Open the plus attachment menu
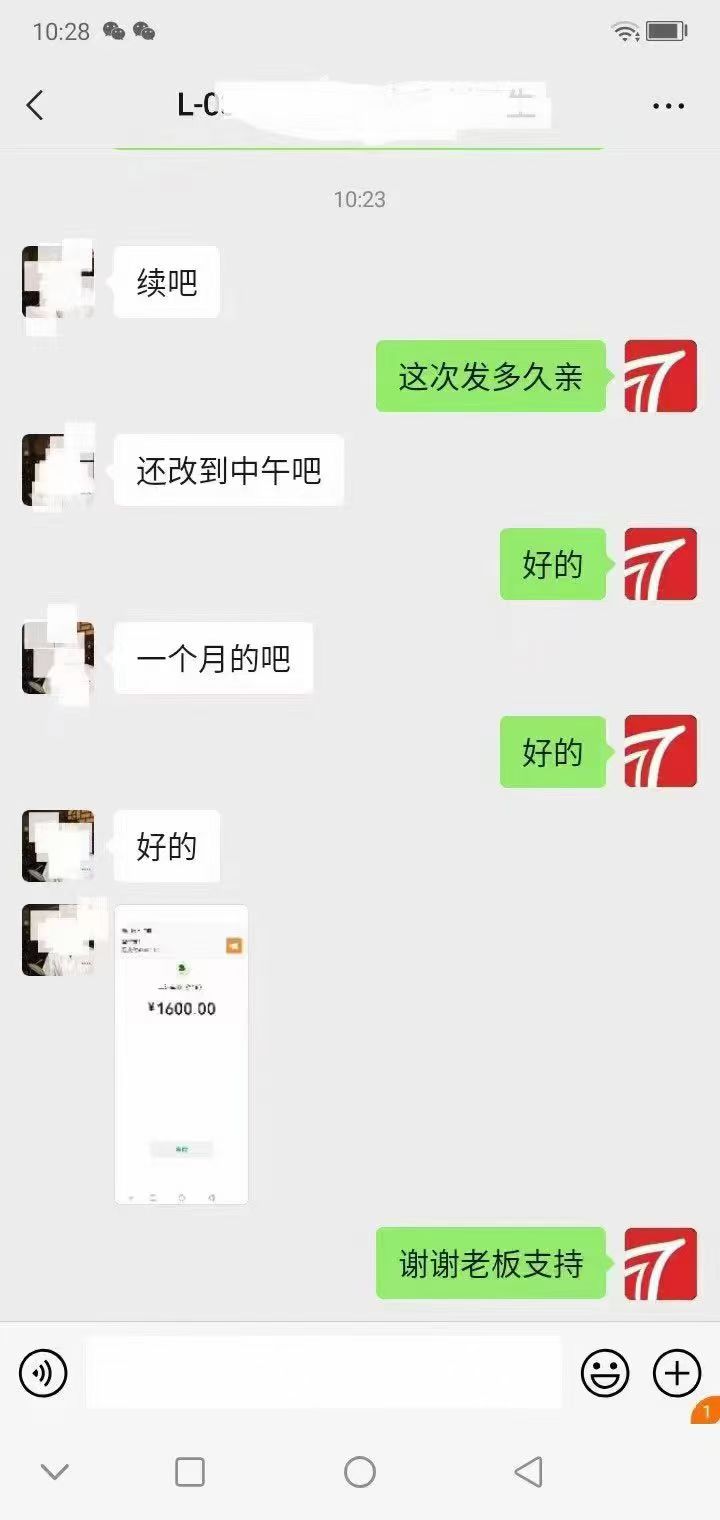This screenshot has height=1520, width=720. [x=677, y=1372]
